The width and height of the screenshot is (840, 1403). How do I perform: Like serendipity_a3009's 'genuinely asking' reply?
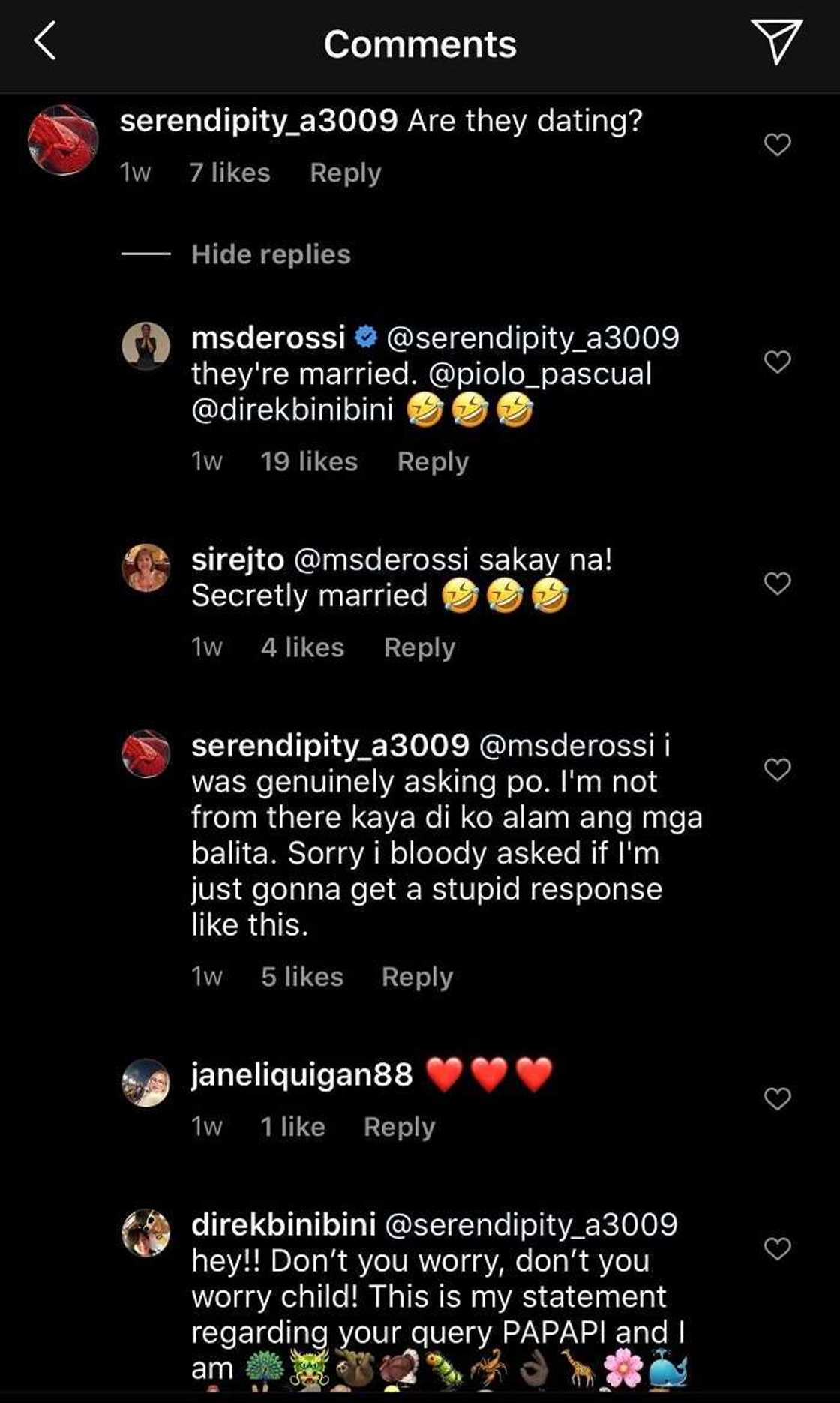777,769
